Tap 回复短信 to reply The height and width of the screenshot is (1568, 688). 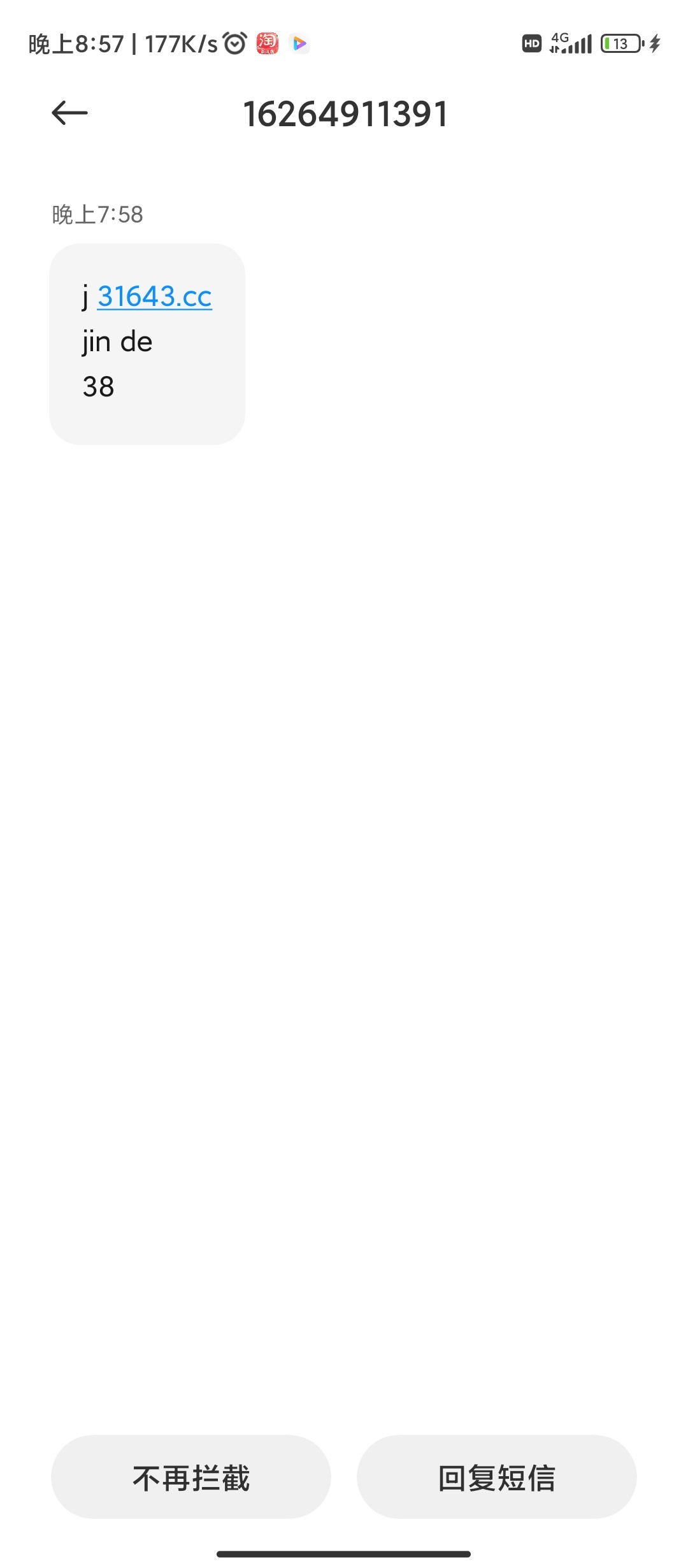[496, 1477]
